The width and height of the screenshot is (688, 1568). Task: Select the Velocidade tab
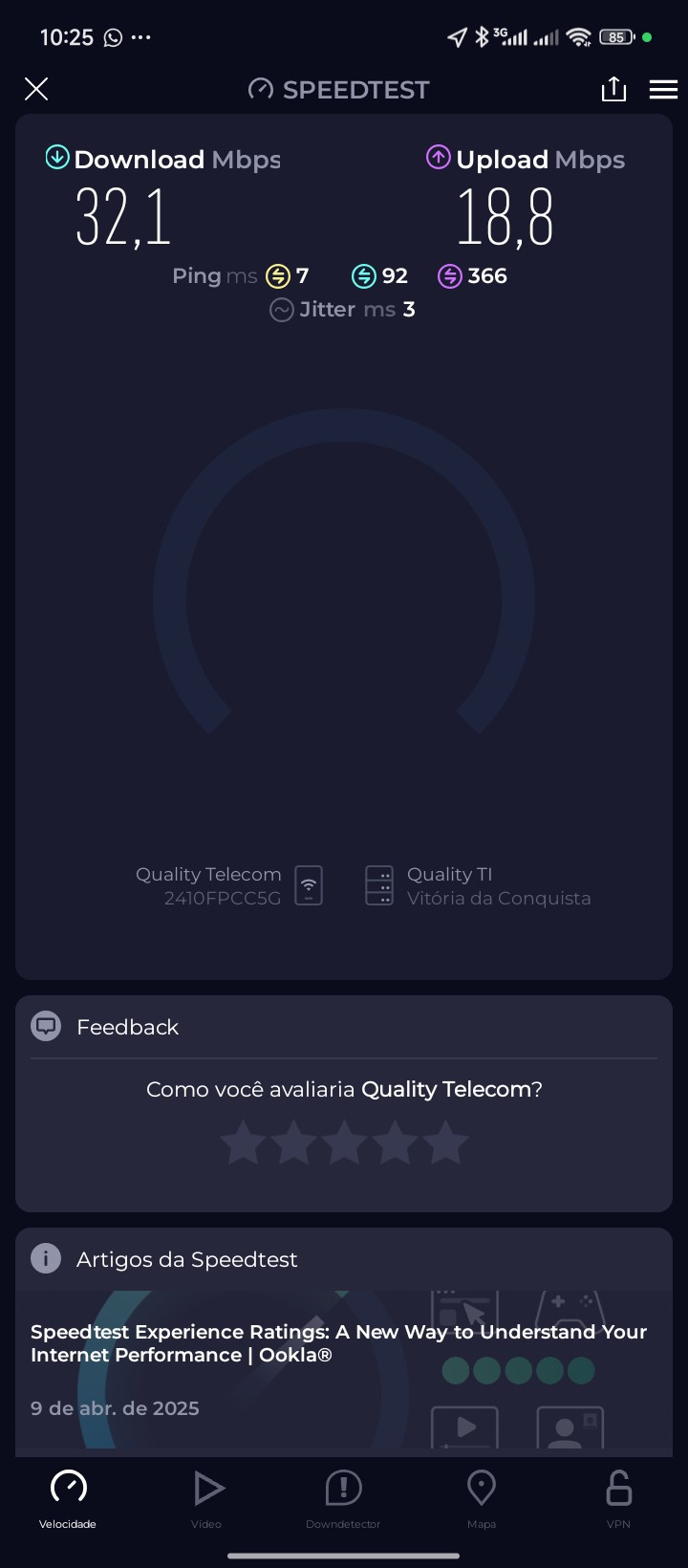click(68, 1498)
